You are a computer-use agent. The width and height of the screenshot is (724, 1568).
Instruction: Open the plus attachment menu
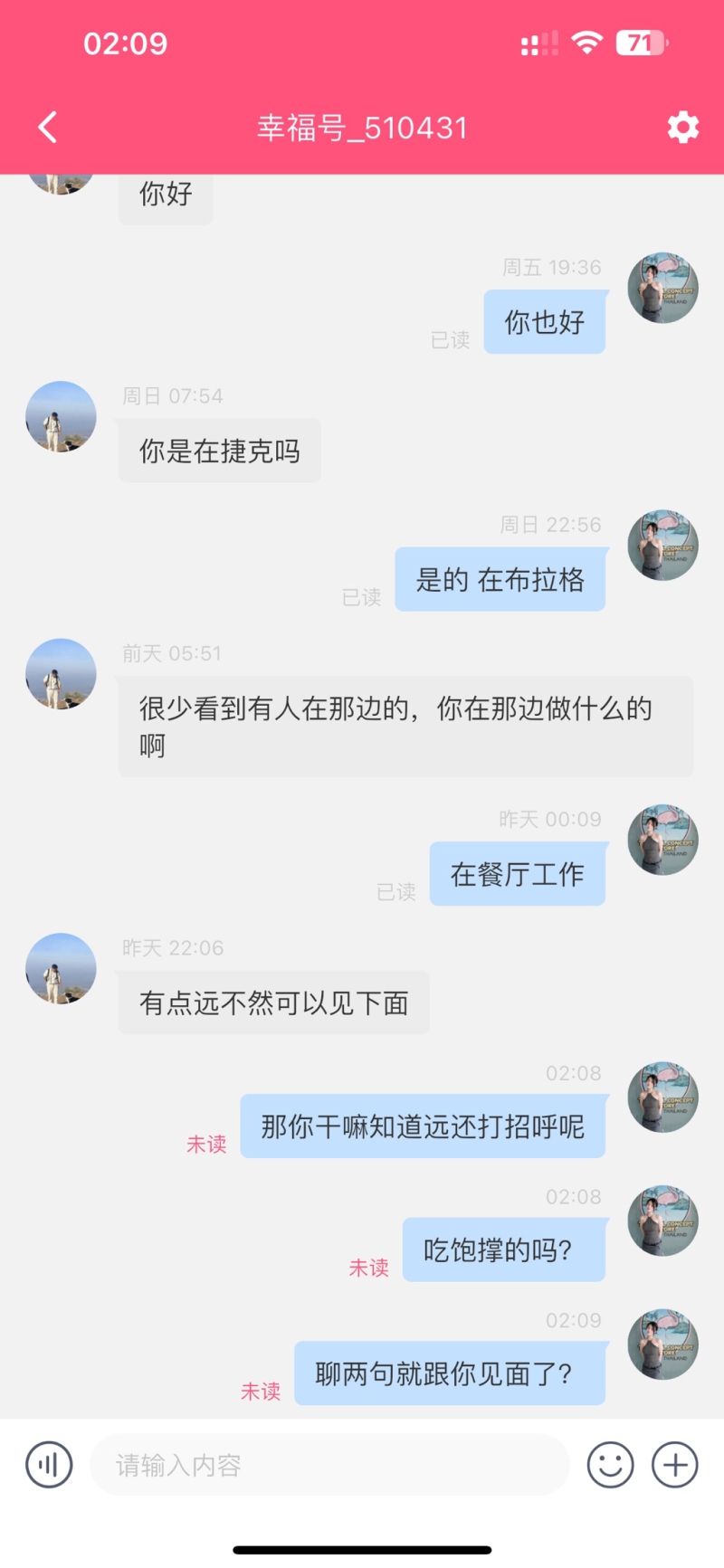click(x=675, y=1464)
